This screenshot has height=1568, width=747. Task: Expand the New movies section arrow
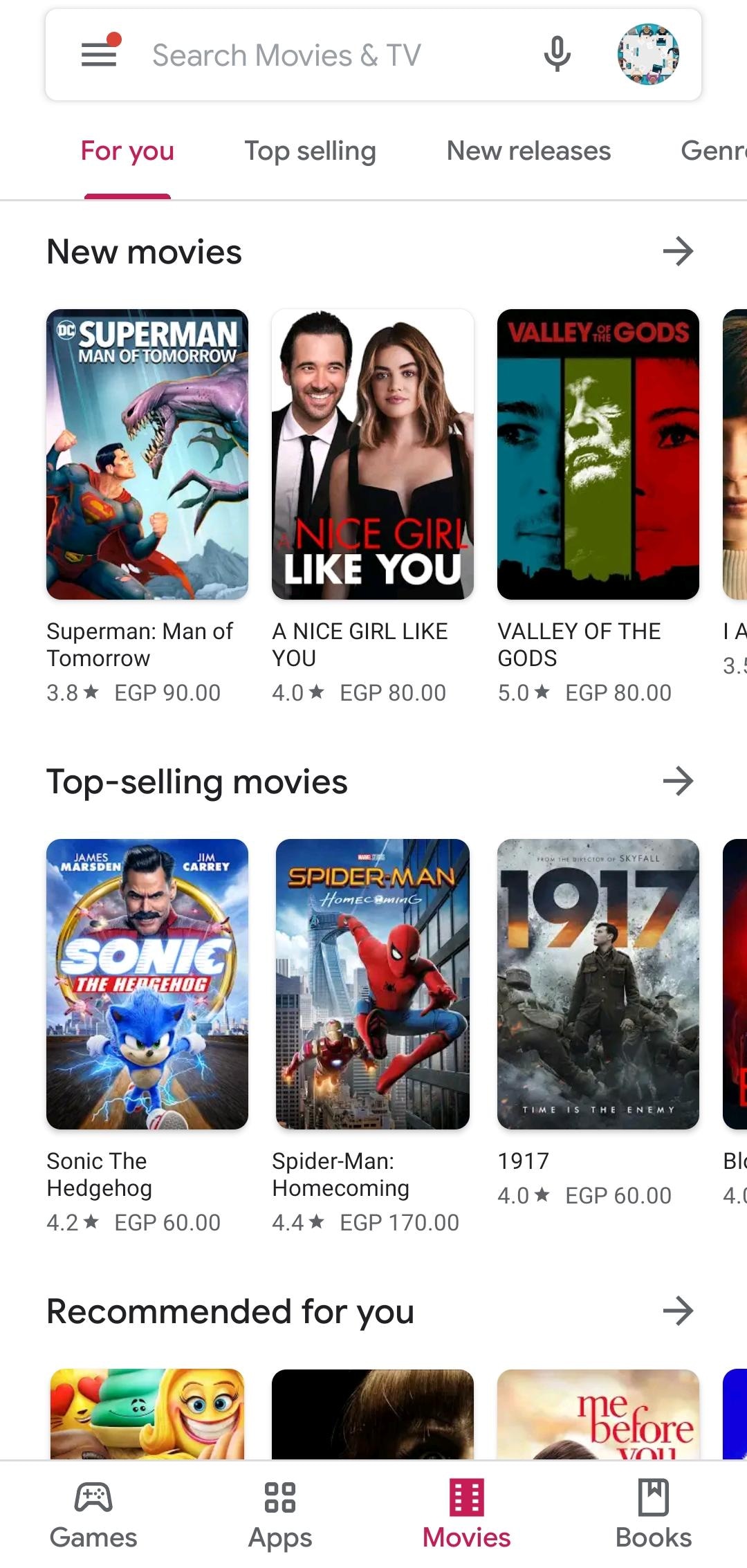[678, 251]
